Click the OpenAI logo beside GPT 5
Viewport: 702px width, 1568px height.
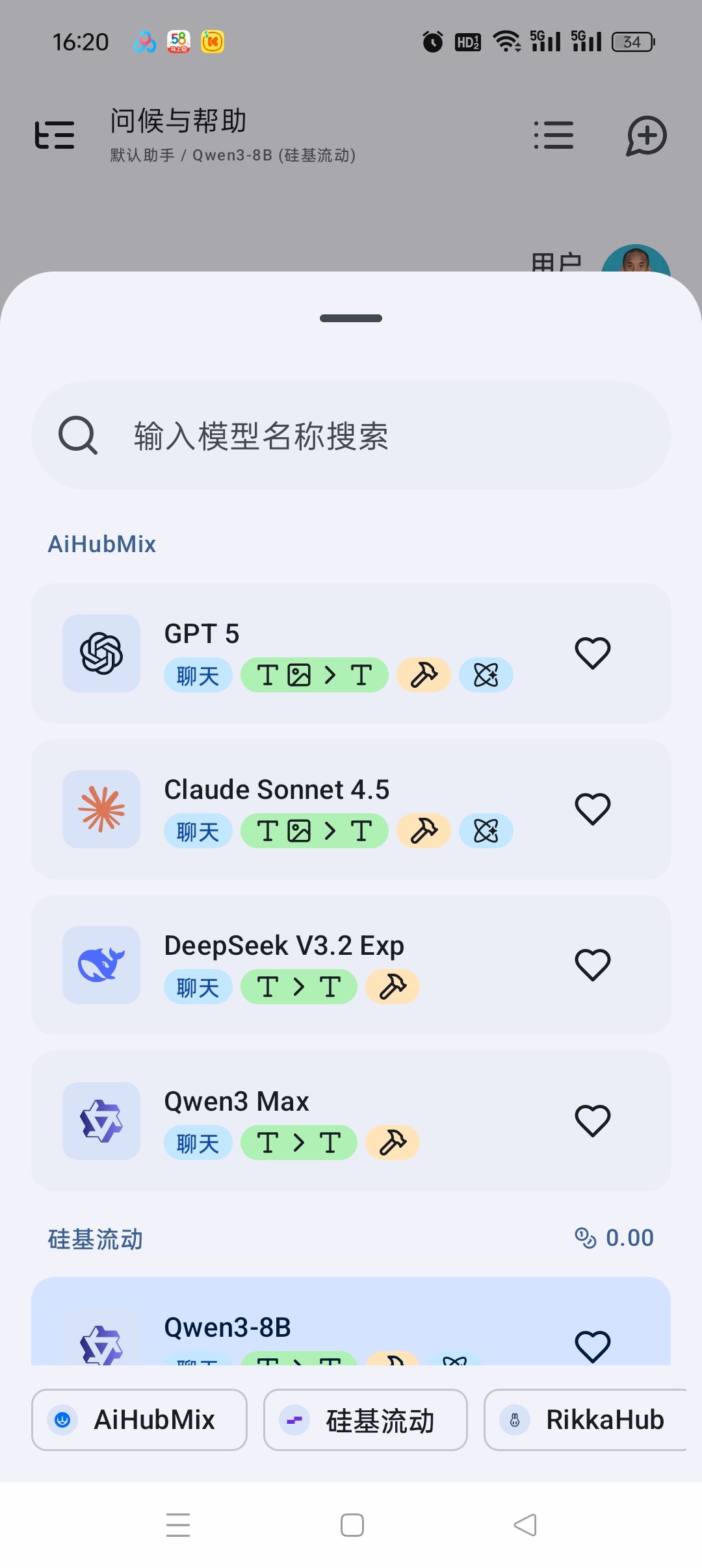click(x=101, y=653)
